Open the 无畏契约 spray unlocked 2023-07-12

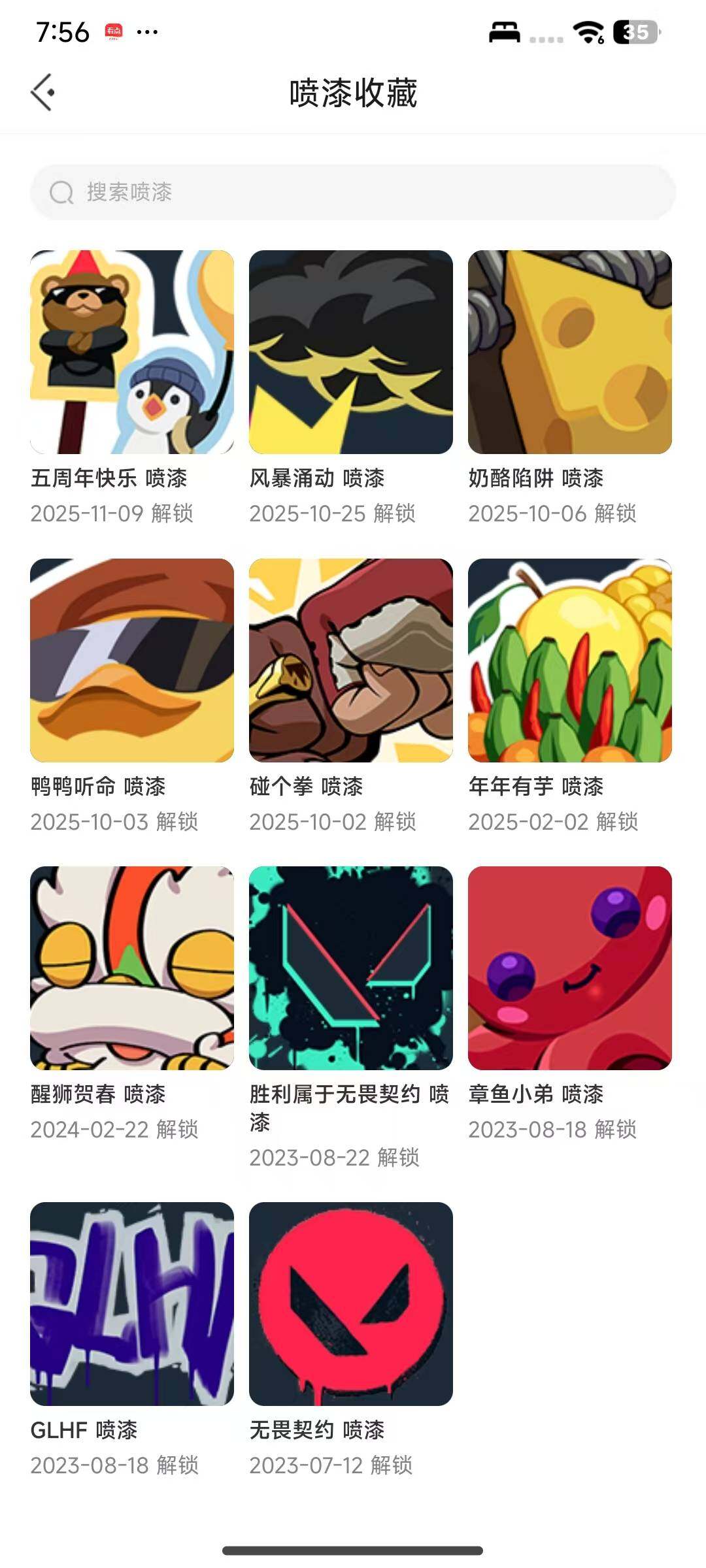pos(351,1304)
